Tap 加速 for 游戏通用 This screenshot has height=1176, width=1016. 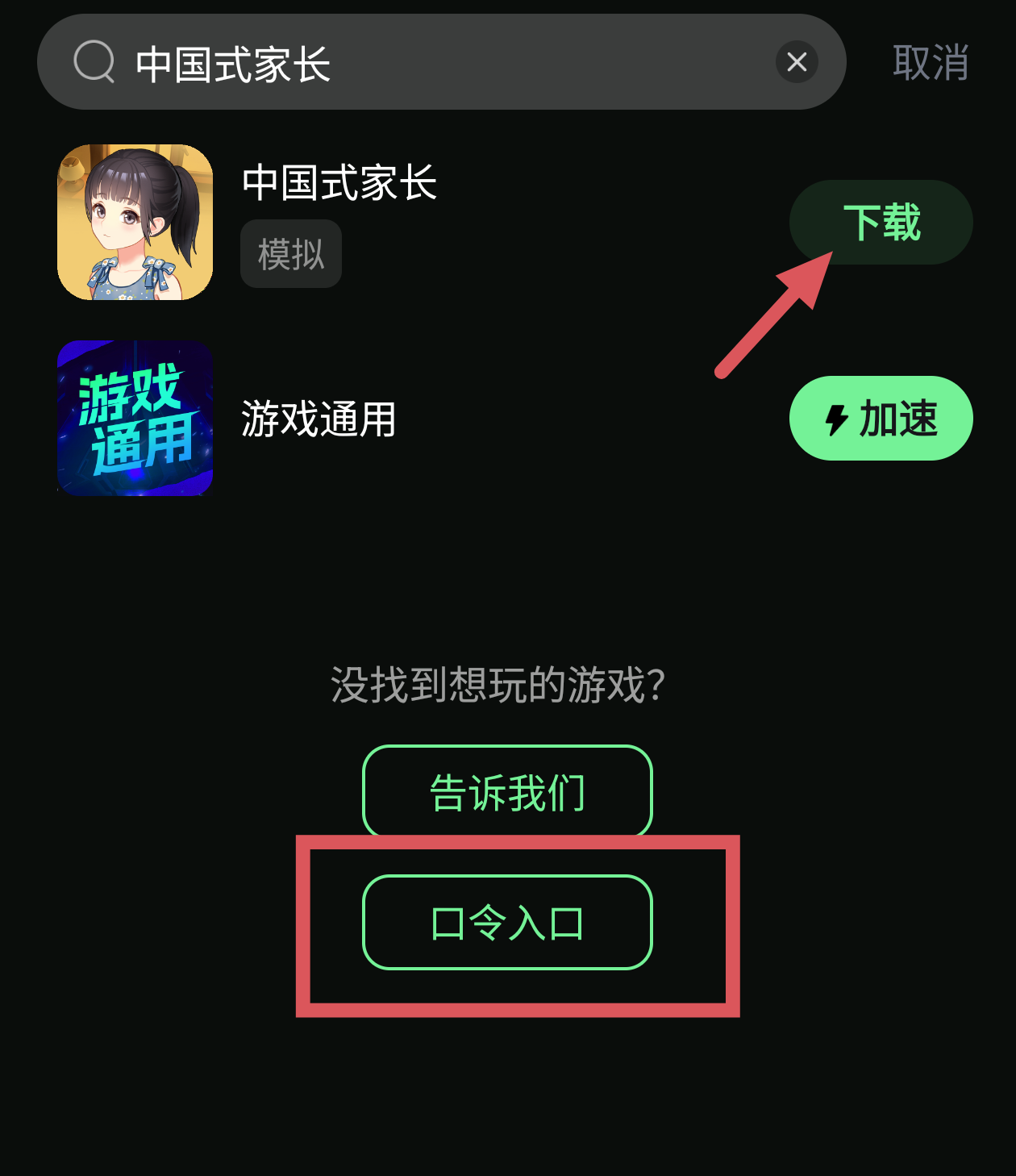tap(881, 419)
